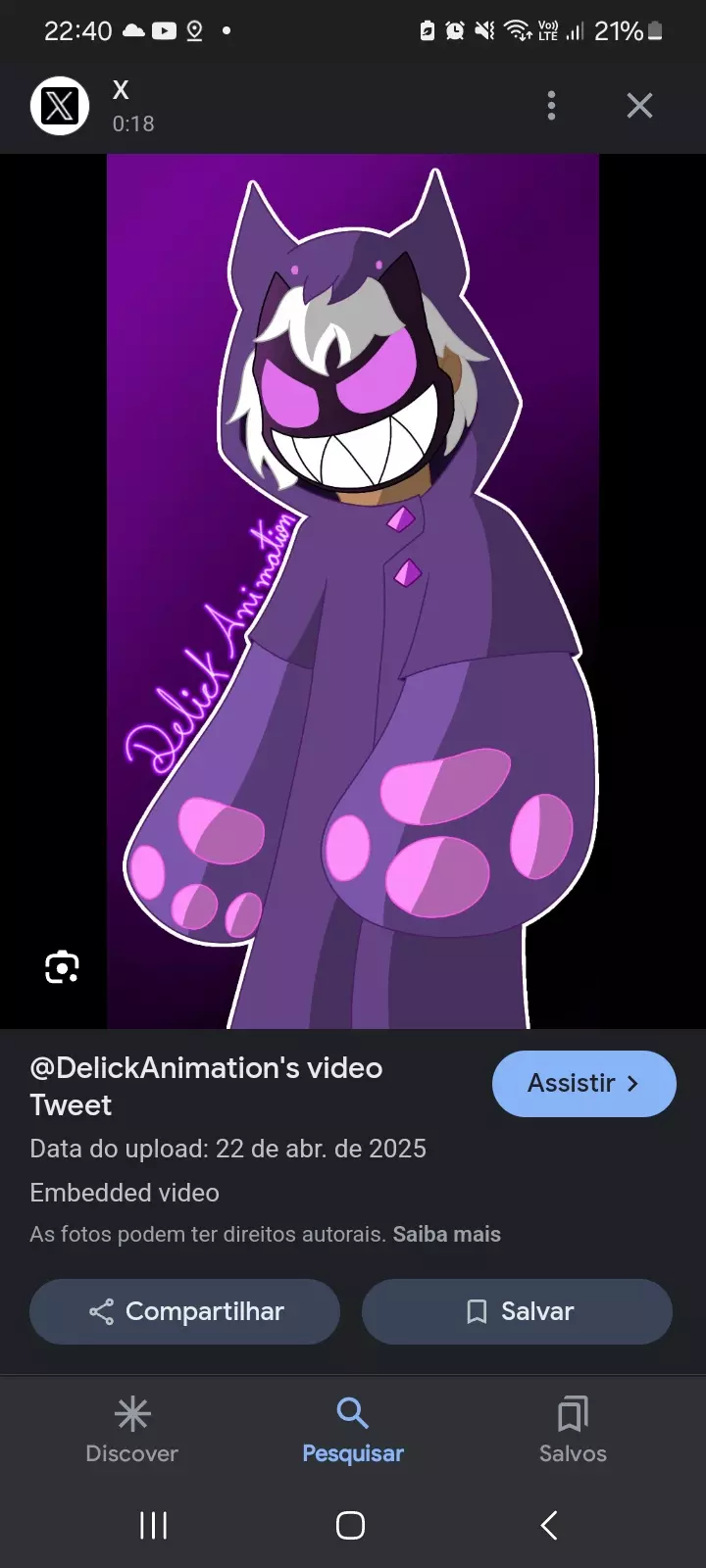Switch to the Discover tab
This screenshot has width=706, height=1568.
click(132, 1430)
